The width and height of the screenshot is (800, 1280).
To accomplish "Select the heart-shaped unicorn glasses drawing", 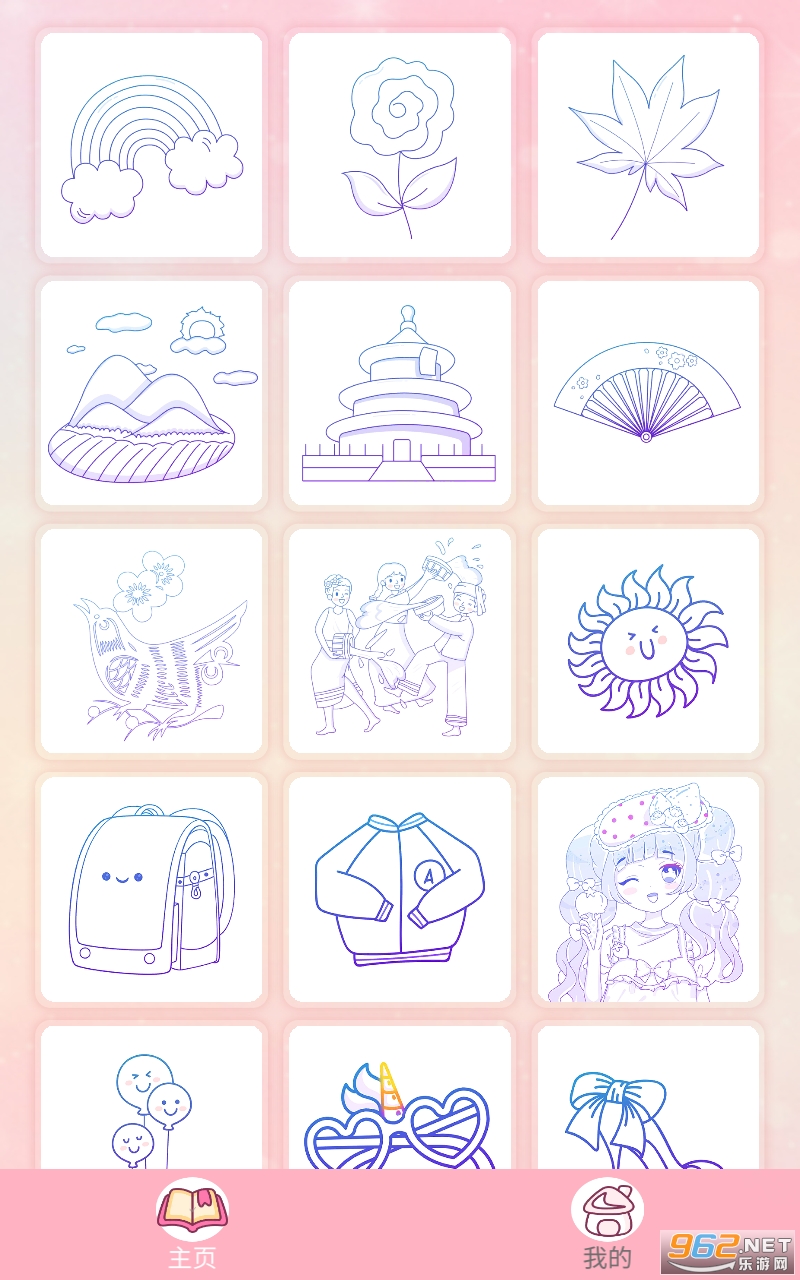I will [400, 1097].
